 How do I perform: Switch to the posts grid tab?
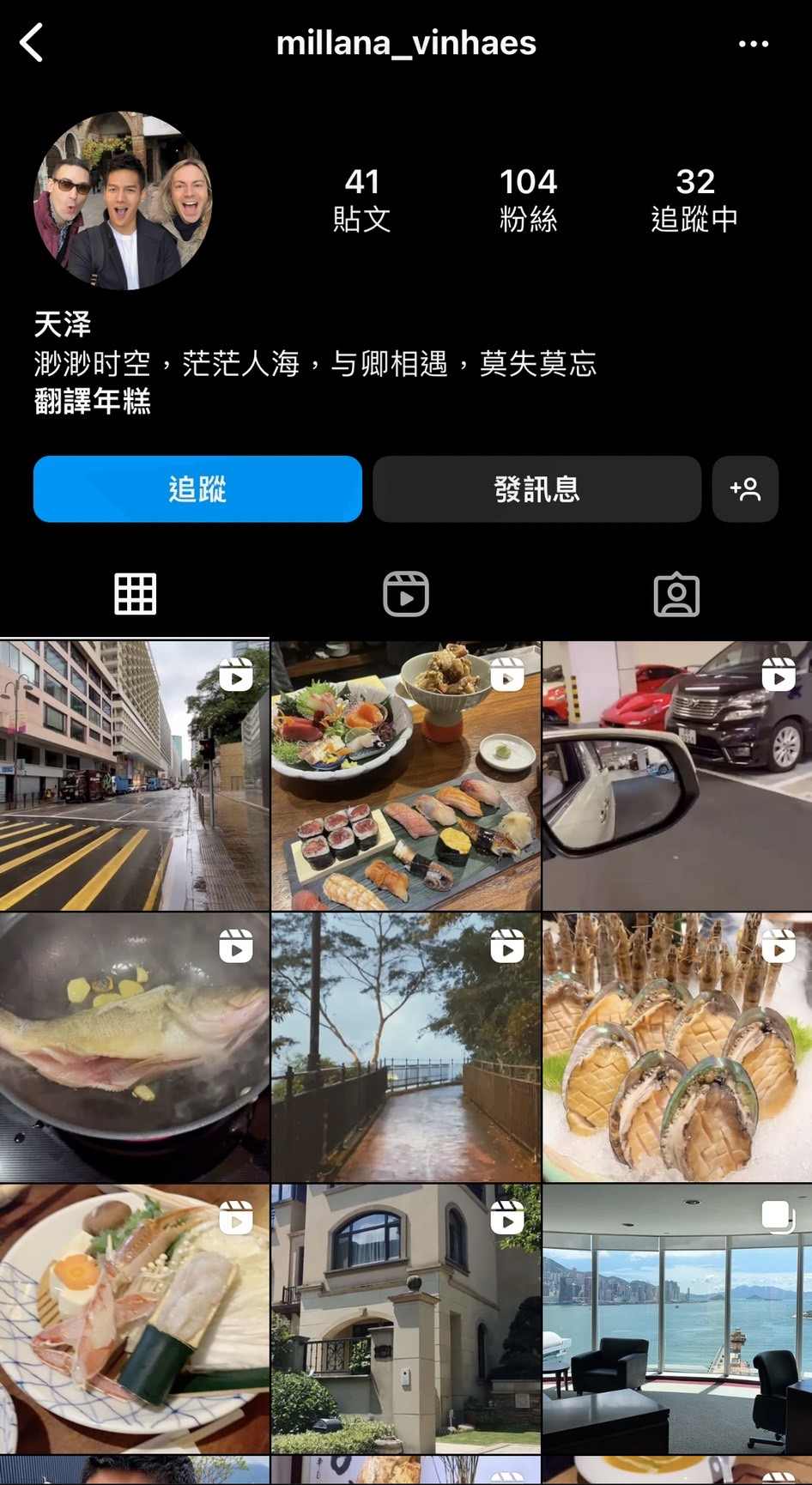136,594
